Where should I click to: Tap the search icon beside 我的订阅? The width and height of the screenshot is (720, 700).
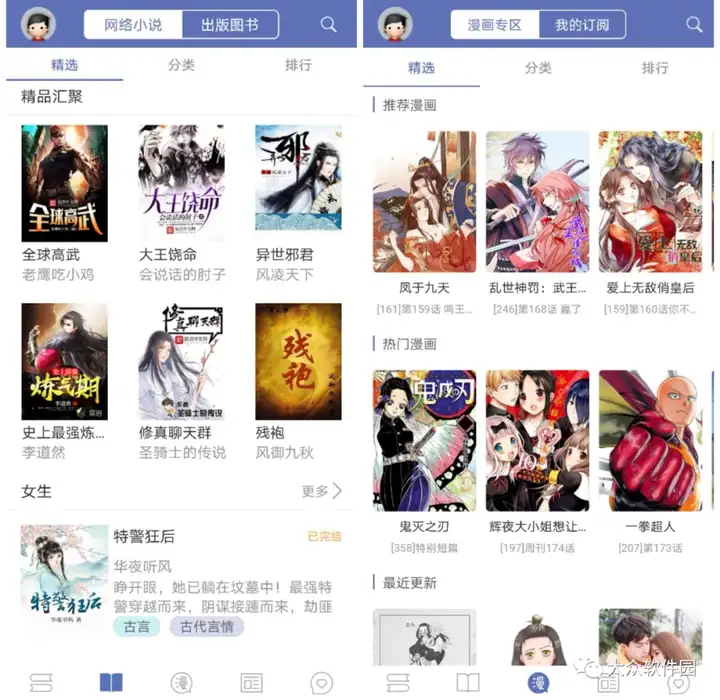(x=694, y=24)
